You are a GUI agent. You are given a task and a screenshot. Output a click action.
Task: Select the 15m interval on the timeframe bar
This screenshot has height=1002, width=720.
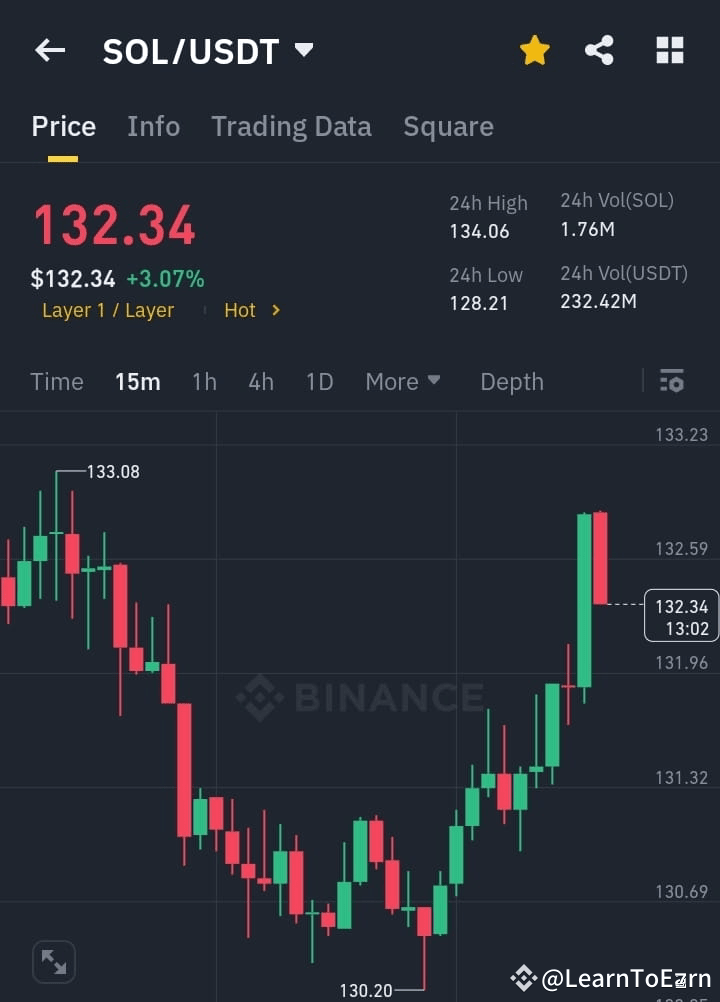point(137,381)
